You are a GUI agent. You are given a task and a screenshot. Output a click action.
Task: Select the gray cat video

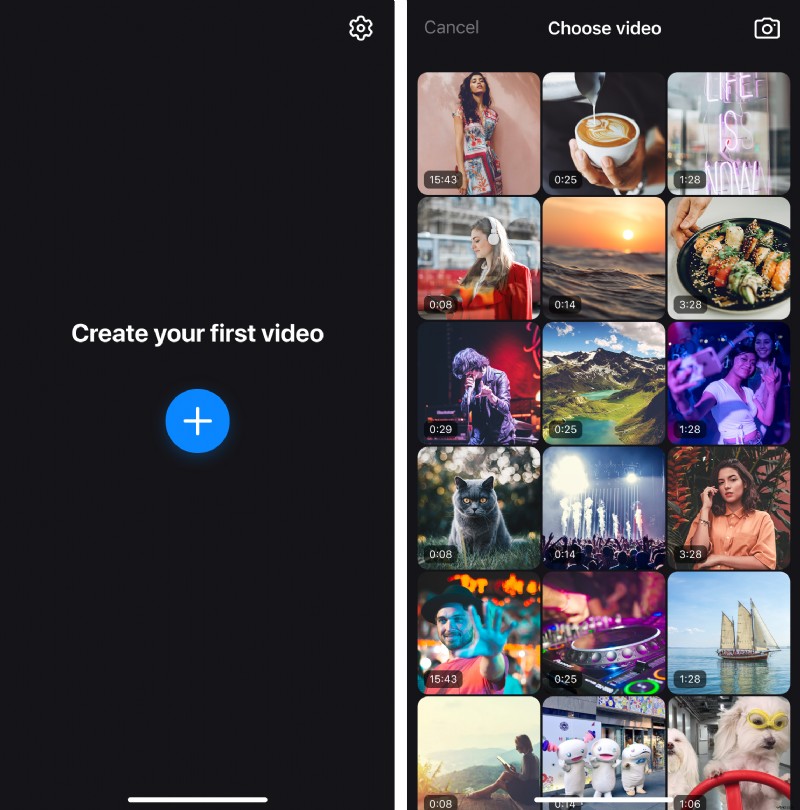pos(478,507)
